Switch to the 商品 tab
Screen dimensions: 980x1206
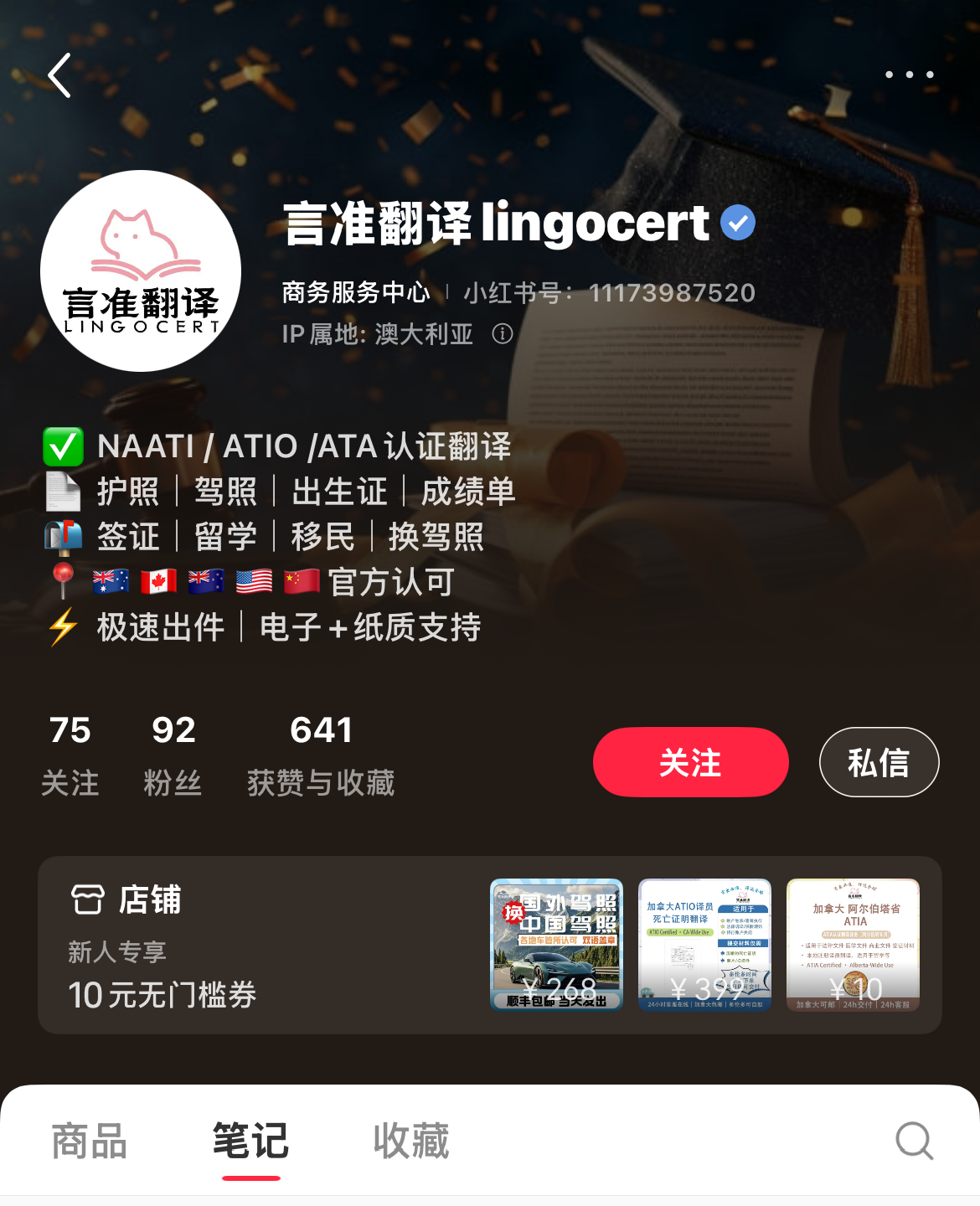[89, 1142]
